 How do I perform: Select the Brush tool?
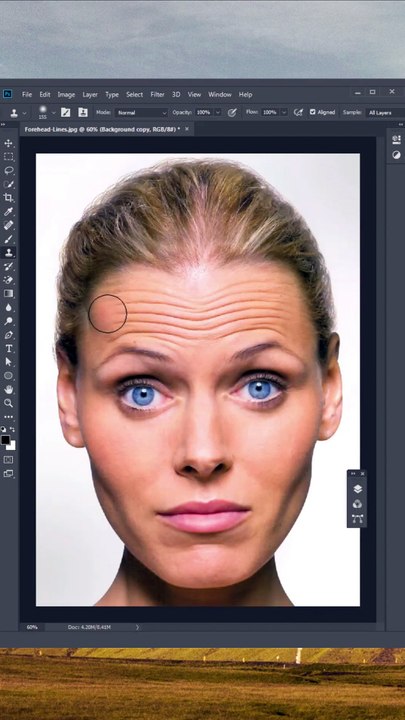click(9, 239)
